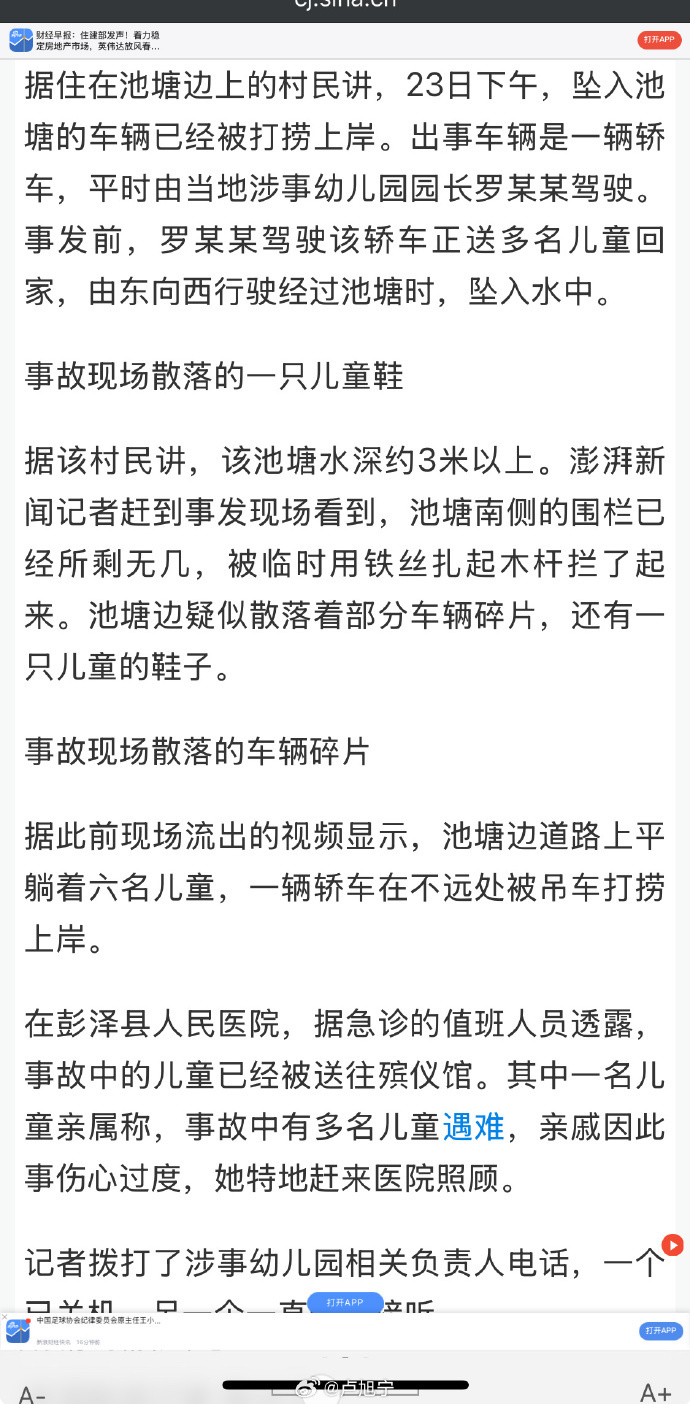The width and height of the screenshot is (690, 1404).
Task: Close the bottom news banner
Action: (5, 1318)
